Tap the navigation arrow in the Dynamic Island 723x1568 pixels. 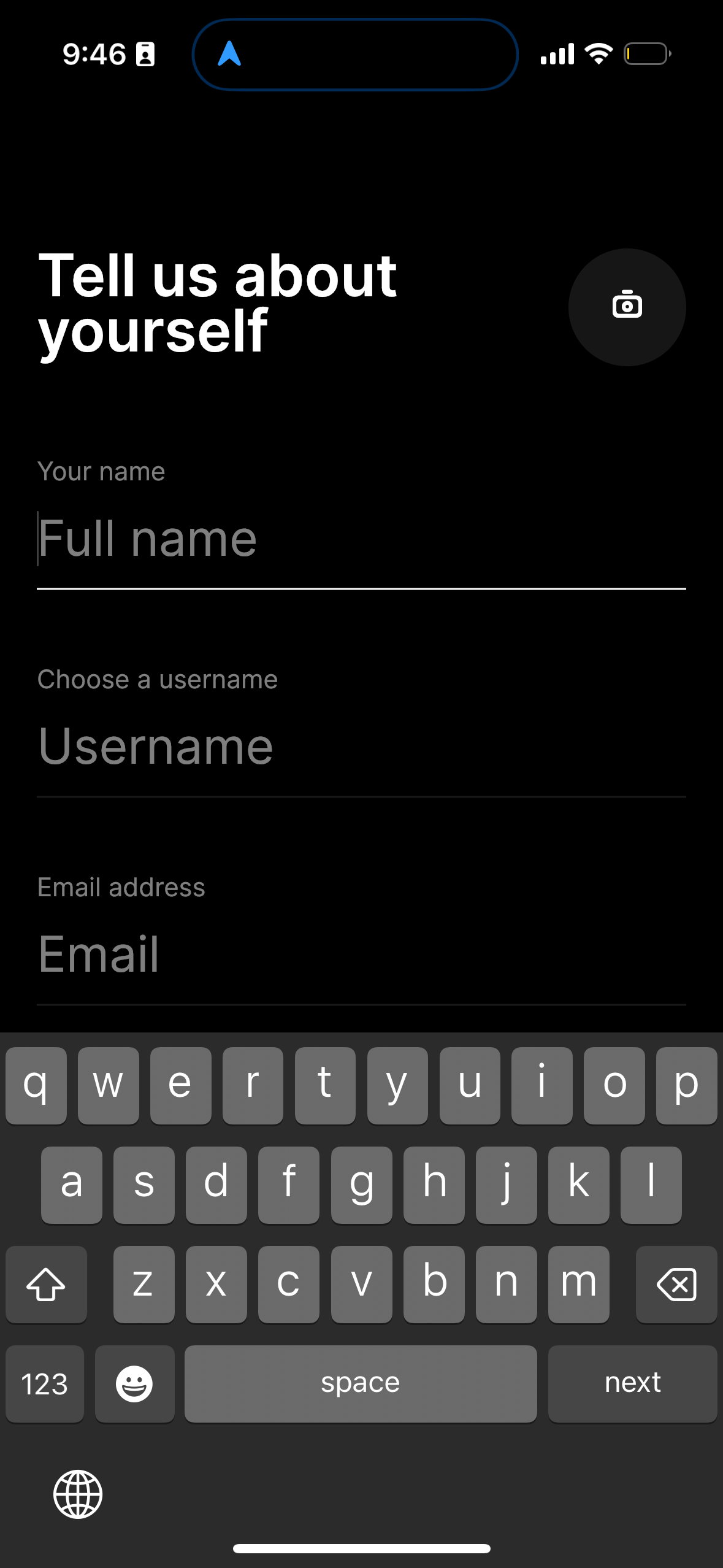pos(230,53)
